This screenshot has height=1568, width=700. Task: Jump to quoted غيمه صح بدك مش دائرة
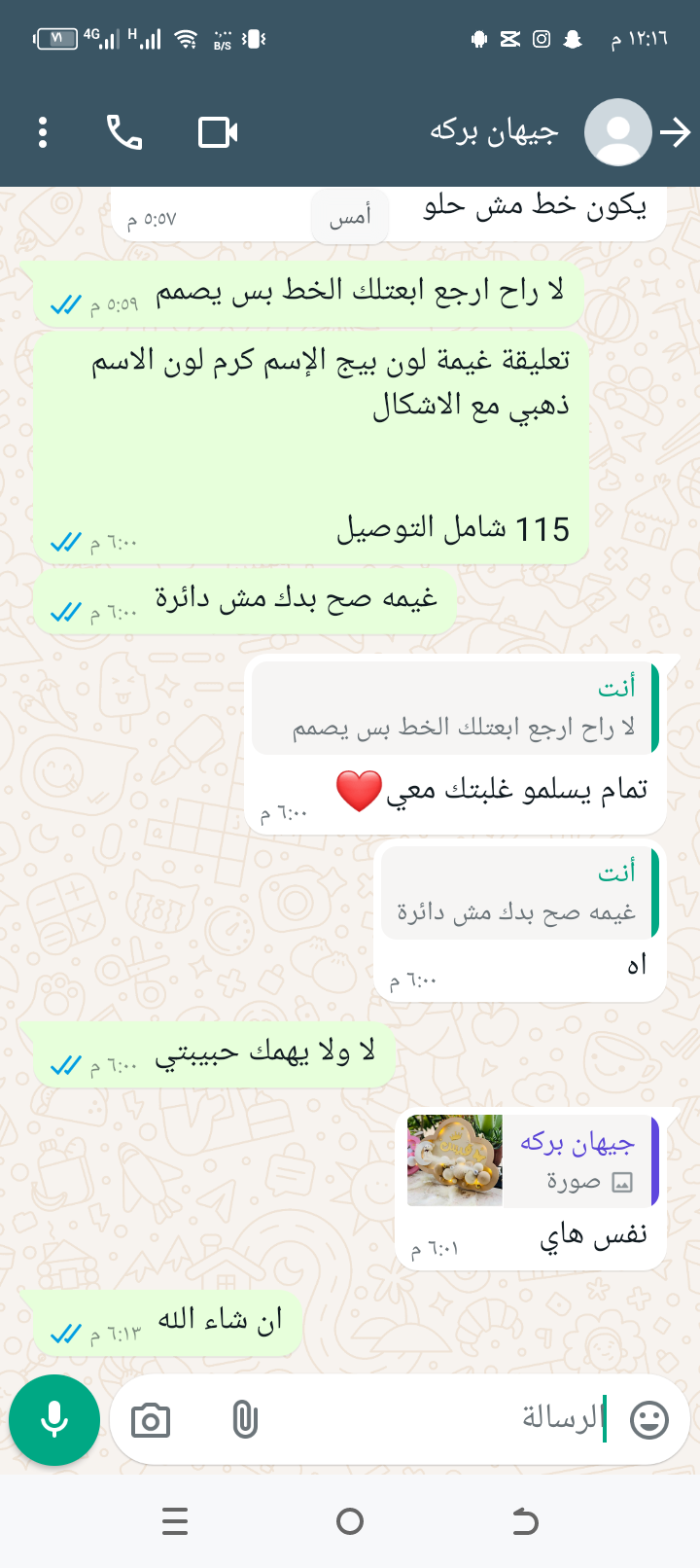[x=519, y=893]
